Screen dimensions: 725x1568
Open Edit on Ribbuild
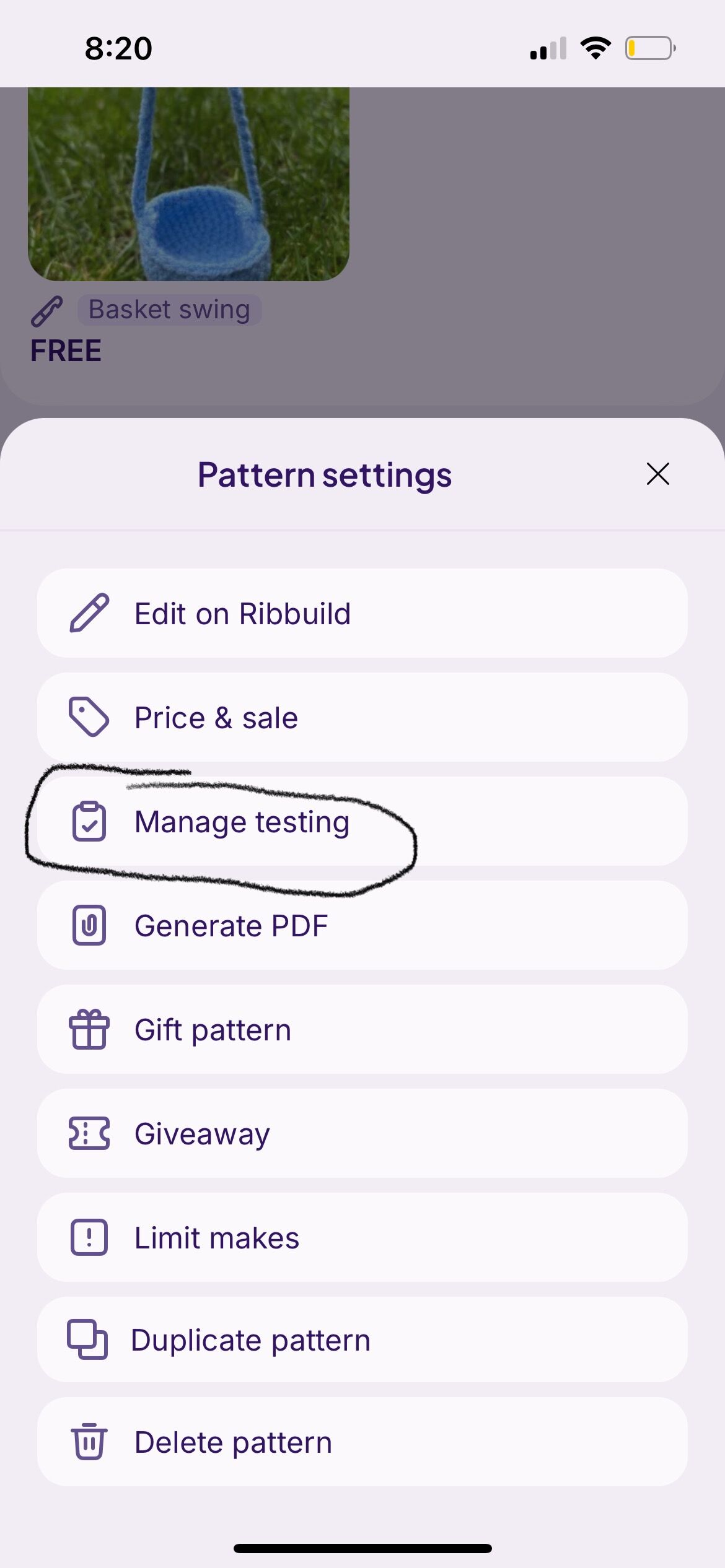362,614
